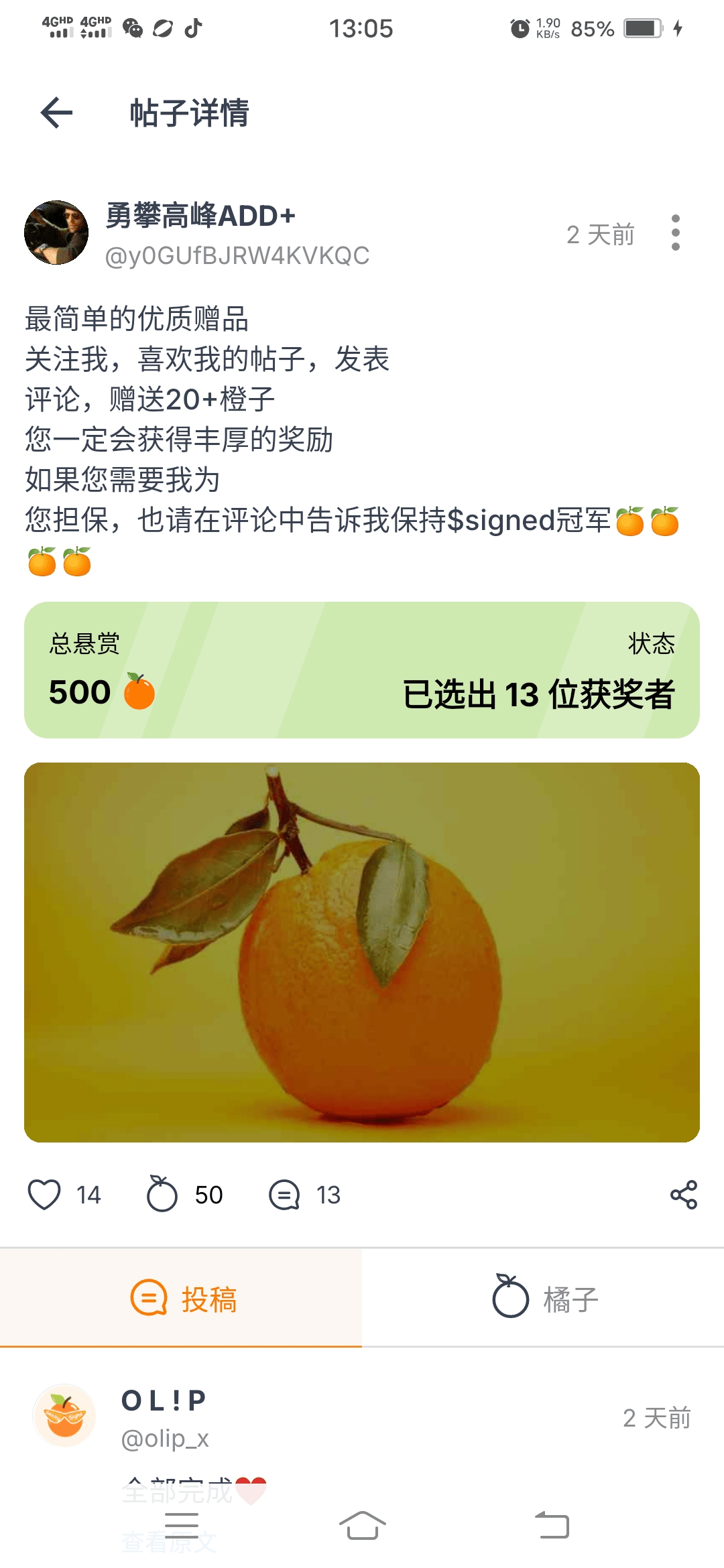This screenshot has width=724, height=1568.
Task: Like this post with the heart icon
Action: coord(44,1195)
